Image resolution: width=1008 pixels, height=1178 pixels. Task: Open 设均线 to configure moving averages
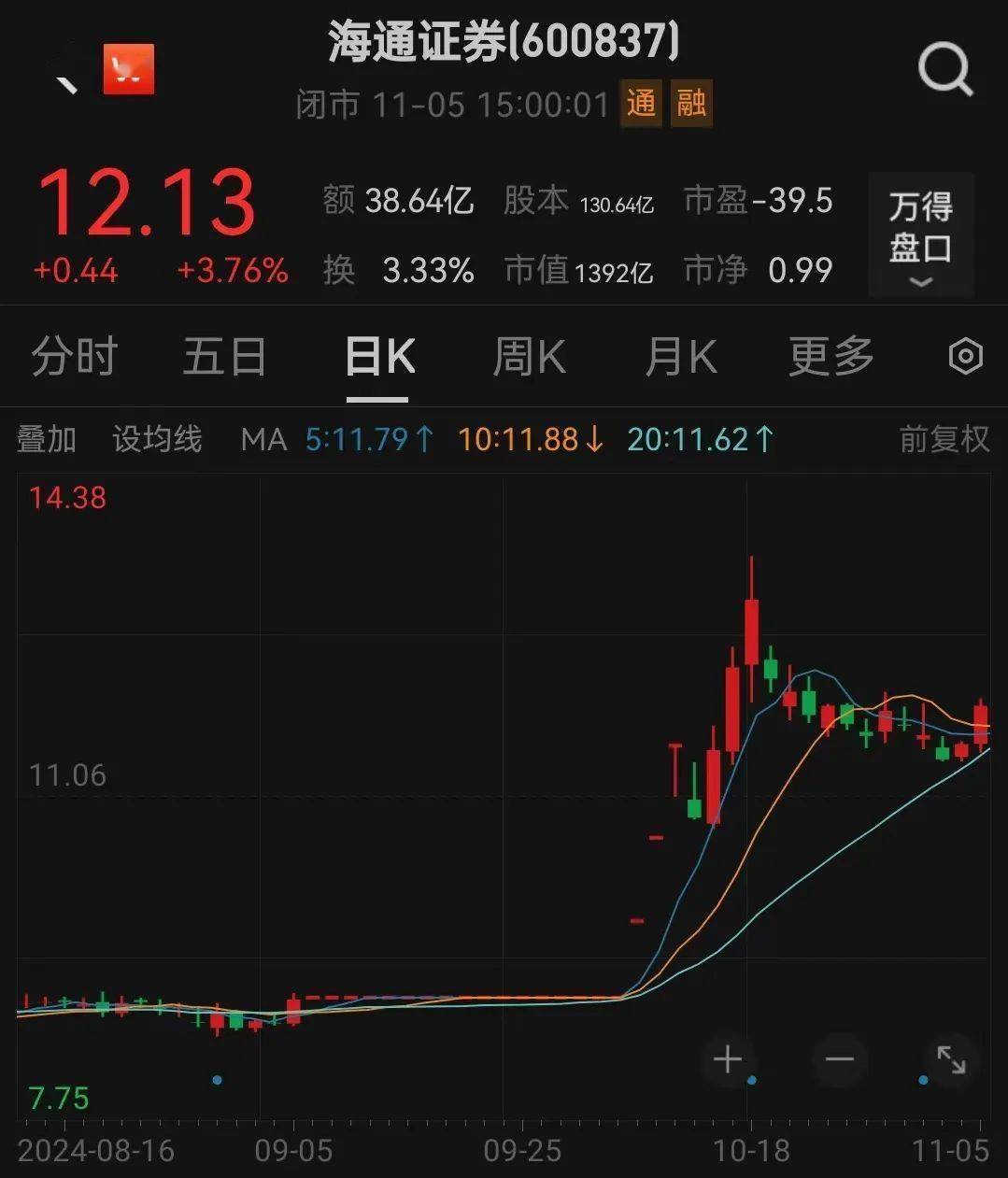click(155, 439)
